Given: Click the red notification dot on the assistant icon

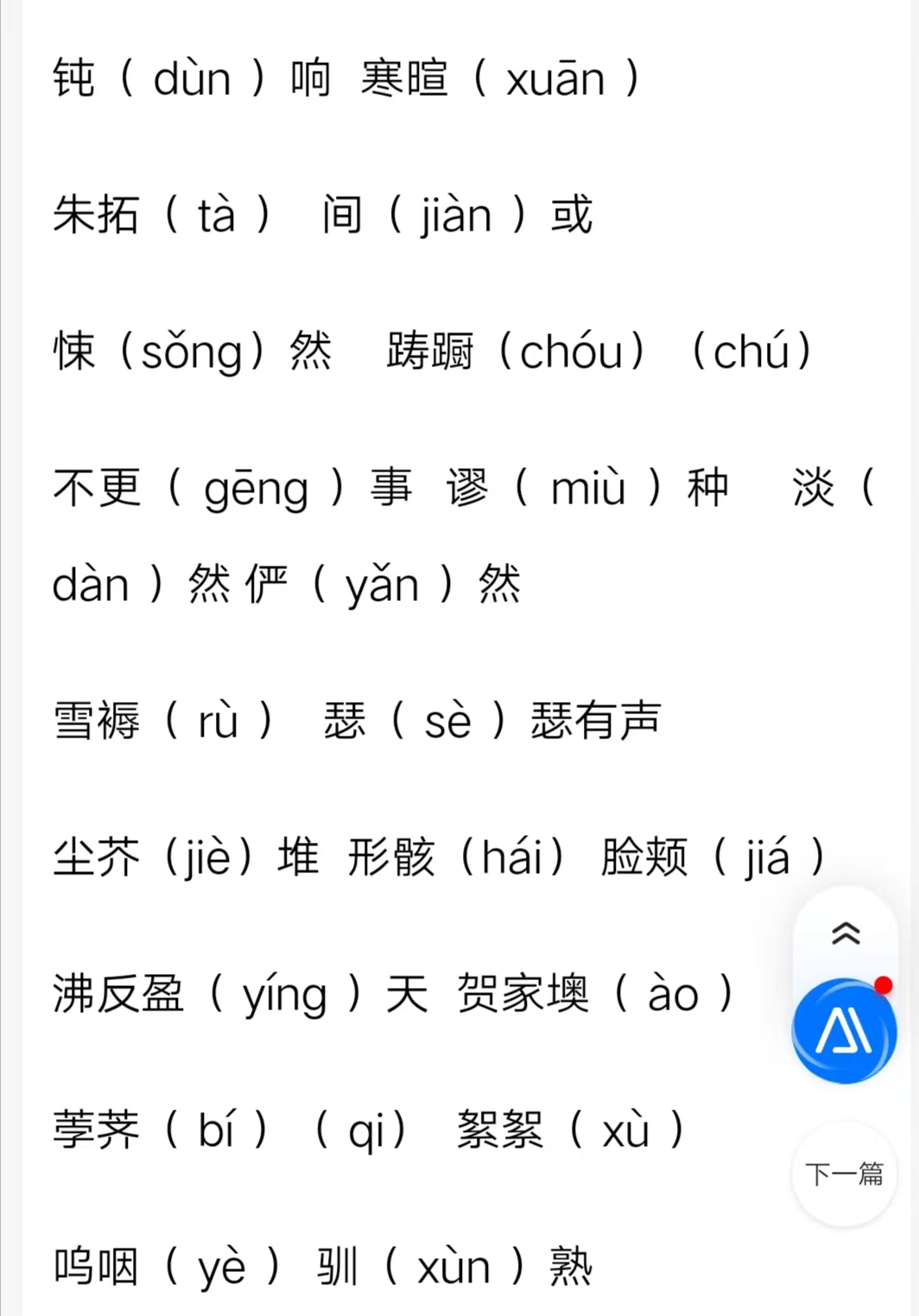Looking at the screenshot, I should 882,983.
